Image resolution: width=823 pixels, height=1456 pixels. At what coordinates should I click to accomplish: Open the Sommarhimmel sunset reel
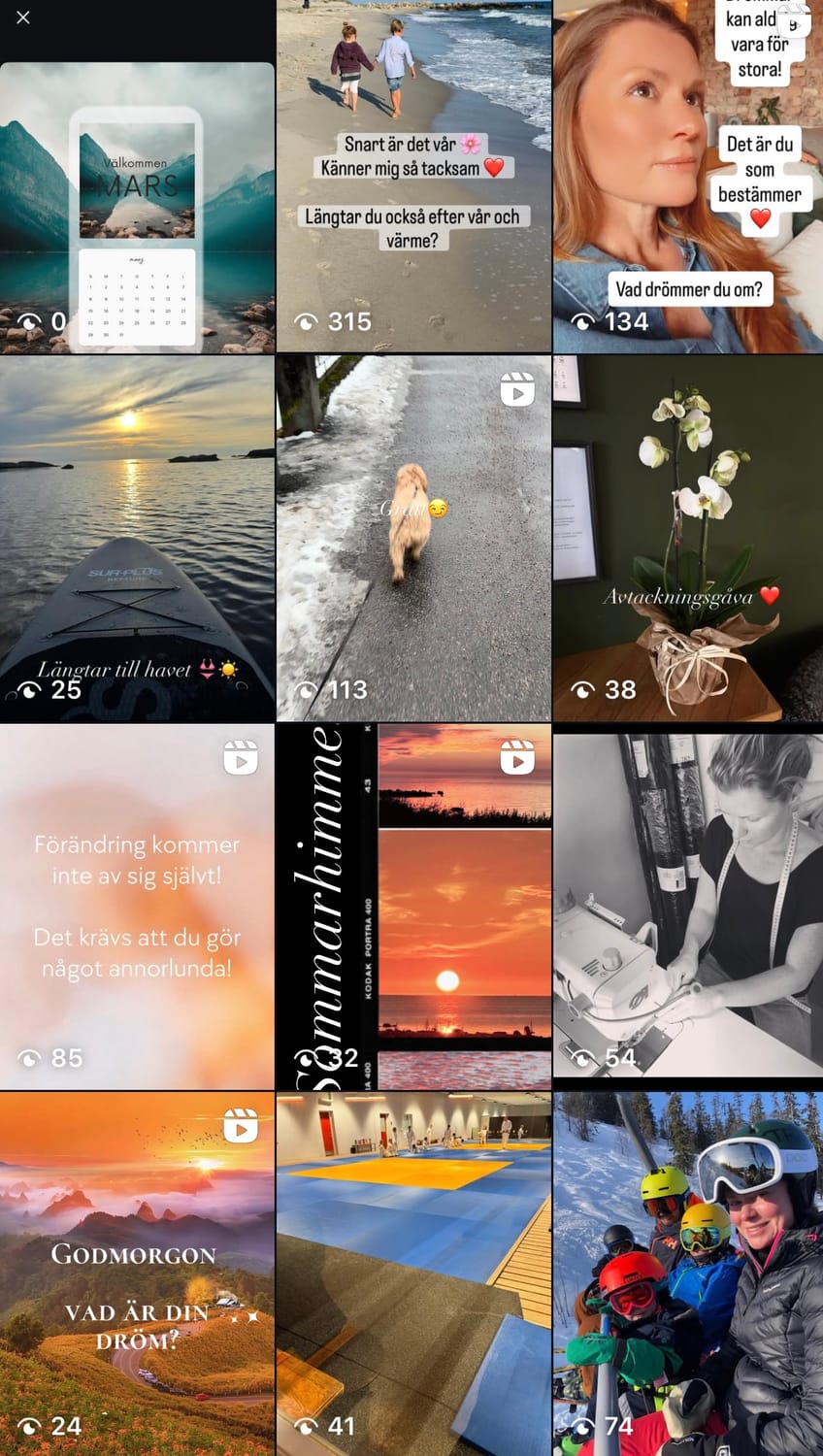tap(413, 906)
